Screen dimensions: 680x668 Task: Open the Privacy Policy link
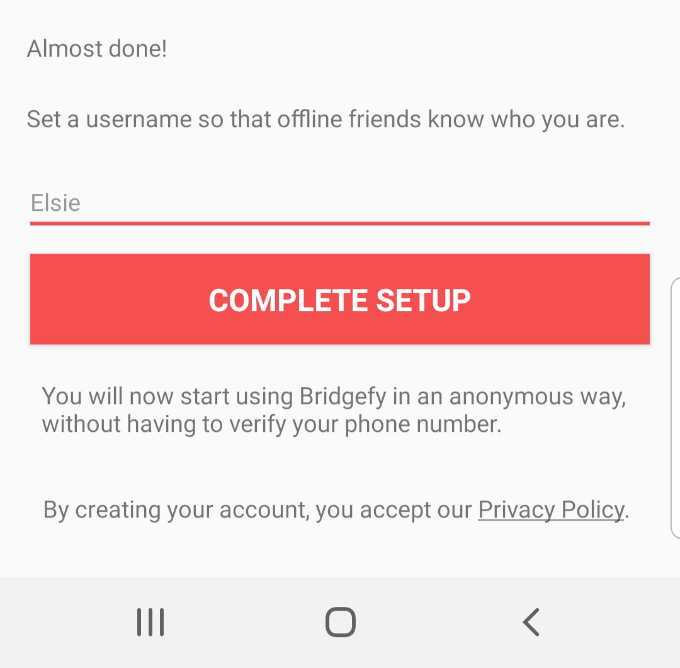(551, 510)
